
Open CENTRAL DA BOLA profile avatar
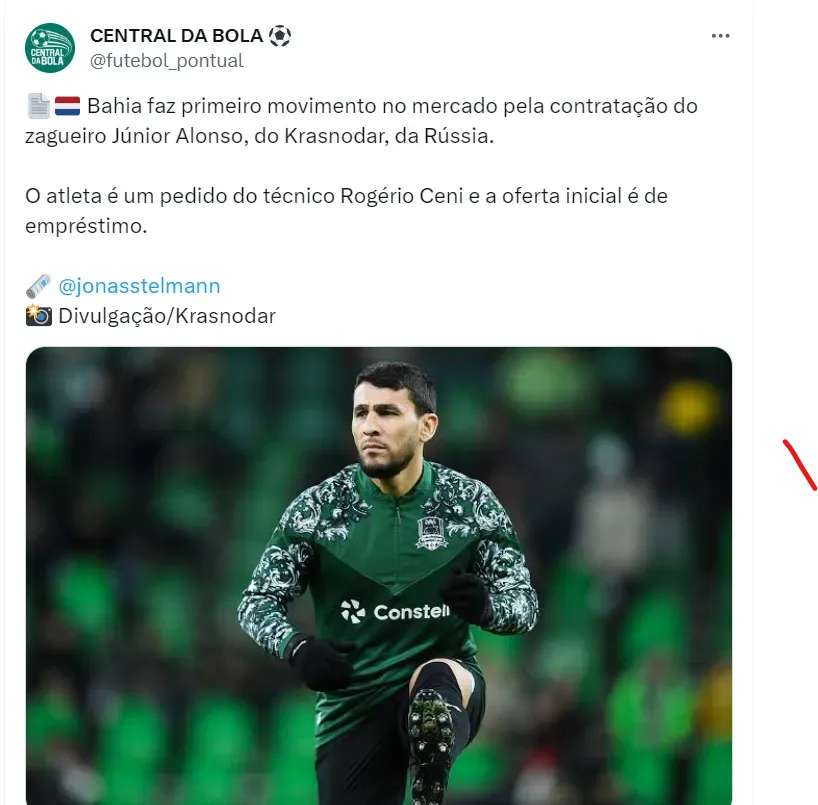tap(50, 48)
